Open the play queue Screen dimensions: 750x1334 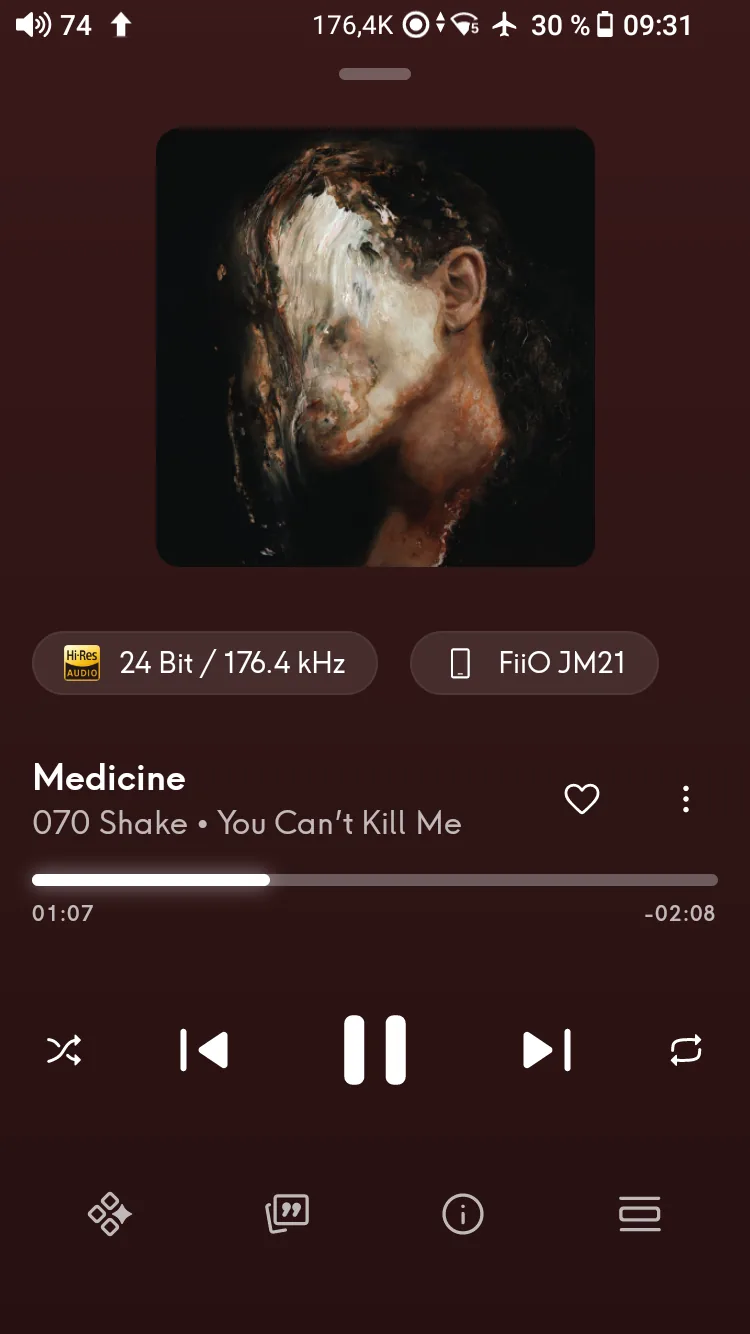click(x=640, y=1214)
